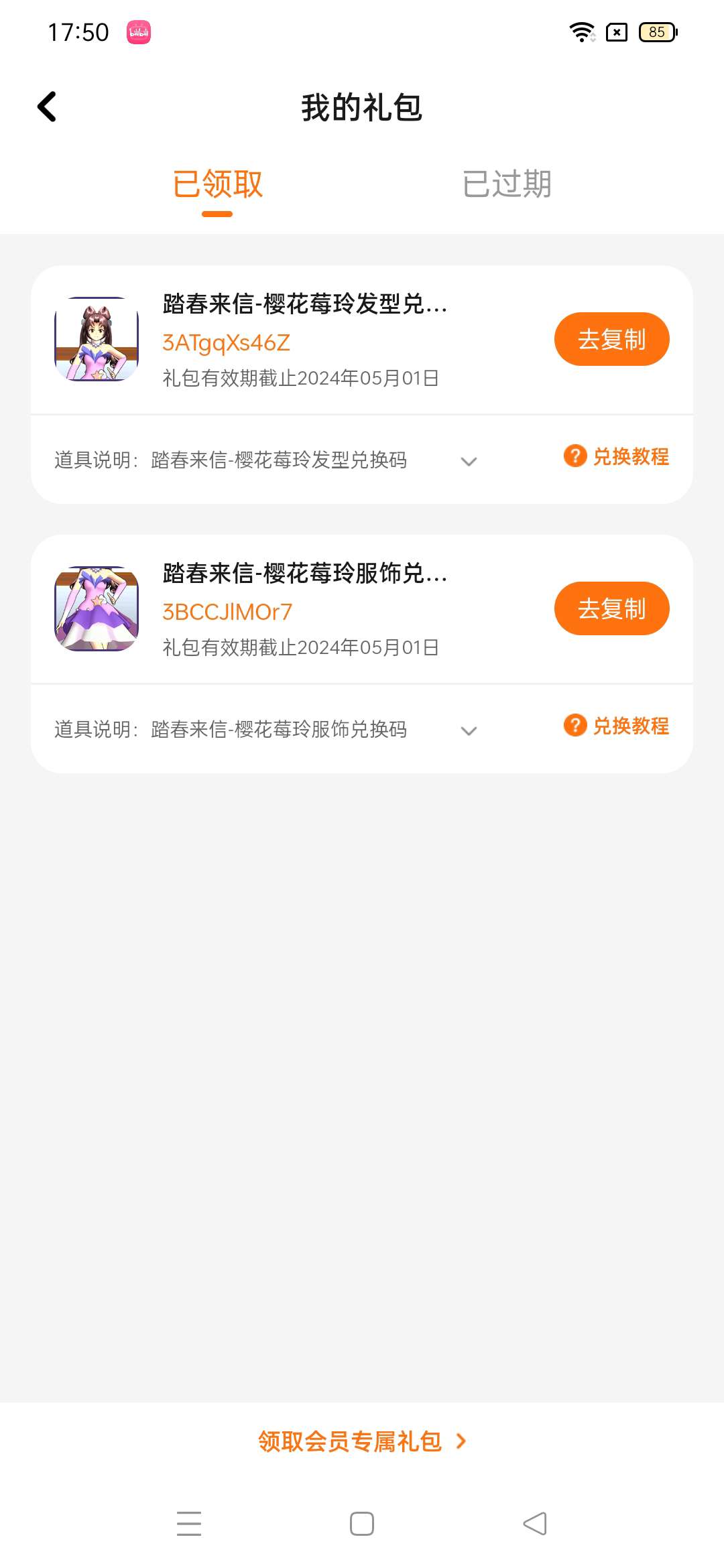Copy the 樱花莓玲发型 code 3ATgqXs46Z
This screenshot has height=1568, width=724.
click(611, 340)
